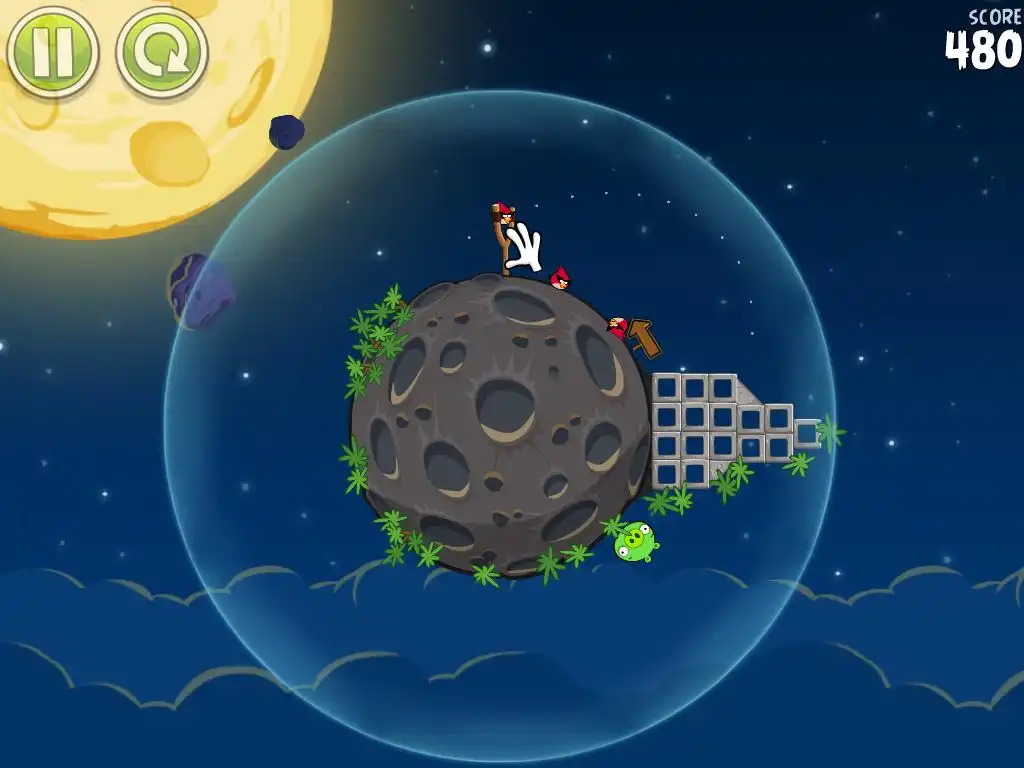Screen dimensions: 1024x768
Task: Restart the current level
Action: [161, 51]
